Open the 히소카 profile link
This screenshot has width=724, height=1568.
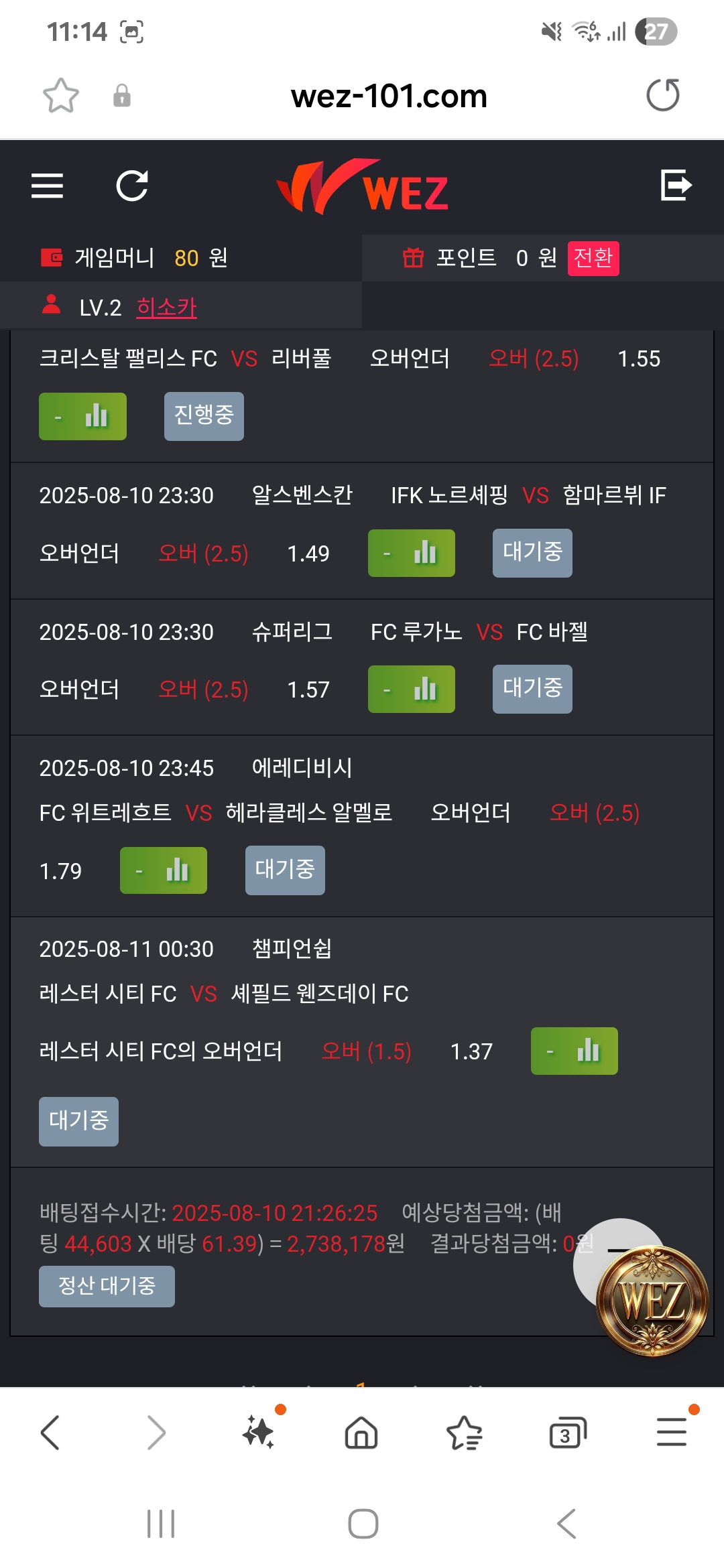pos(166,308)
